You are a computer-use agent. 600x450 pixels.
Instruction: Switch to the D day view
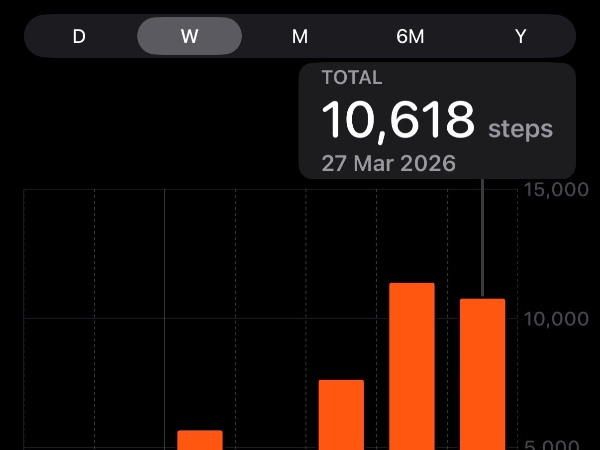[x=79, y=36]
